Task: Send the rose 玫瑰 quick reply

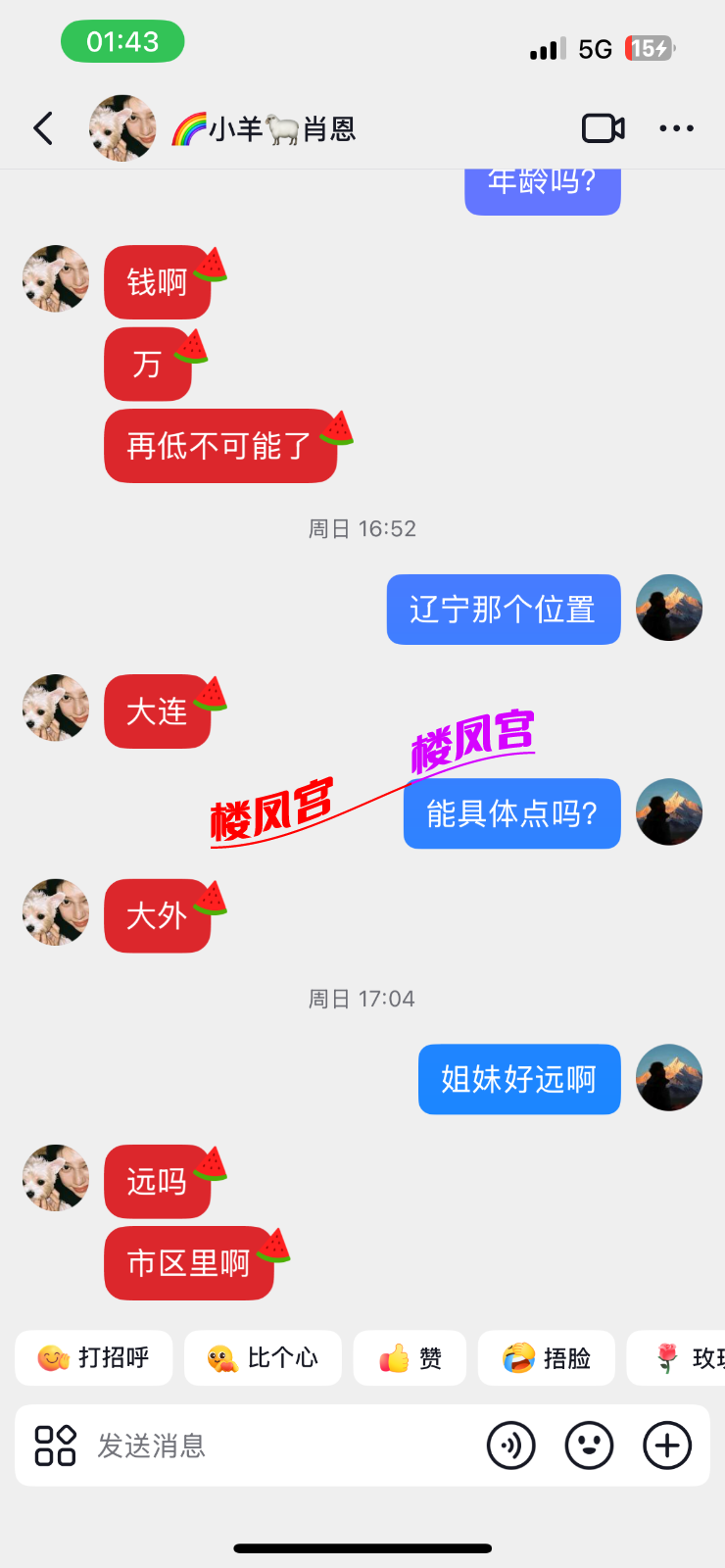Action: click(x=684, y=1357)
